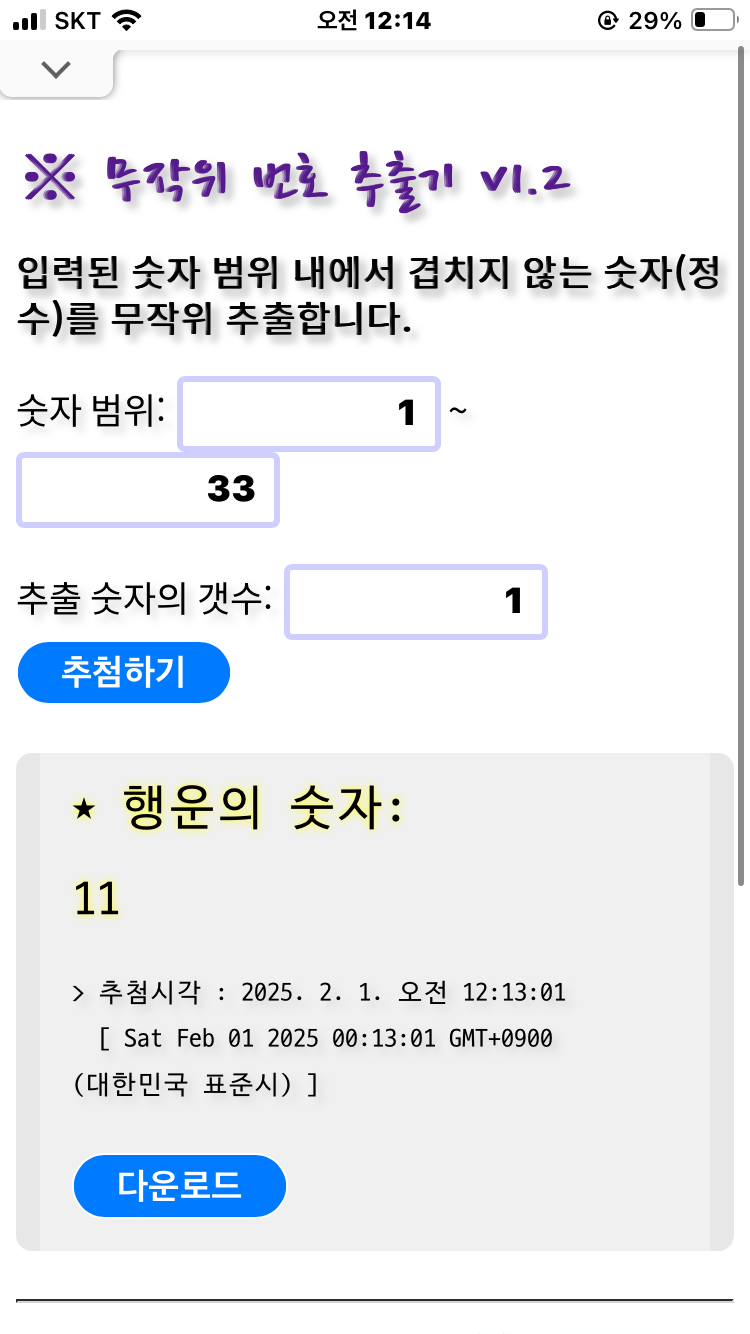The height and width of the screenshot is (1334, 750).
Task: Change the count of numbers to draw
Action: pyautogui.click(x=416, y=601)
